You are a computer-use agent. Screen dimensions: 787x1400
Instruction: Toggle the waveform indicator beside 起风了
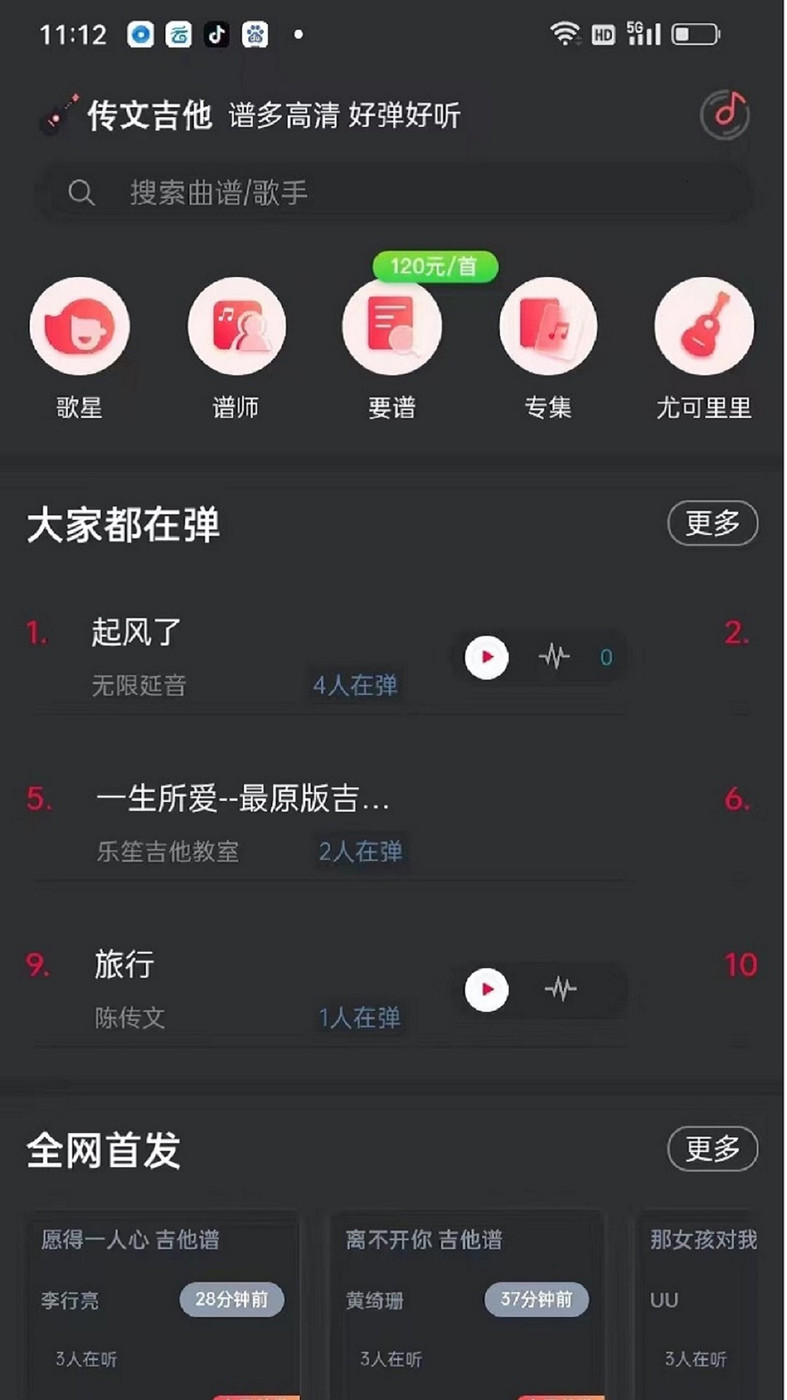pyautogui.click(x=553, y=657)
